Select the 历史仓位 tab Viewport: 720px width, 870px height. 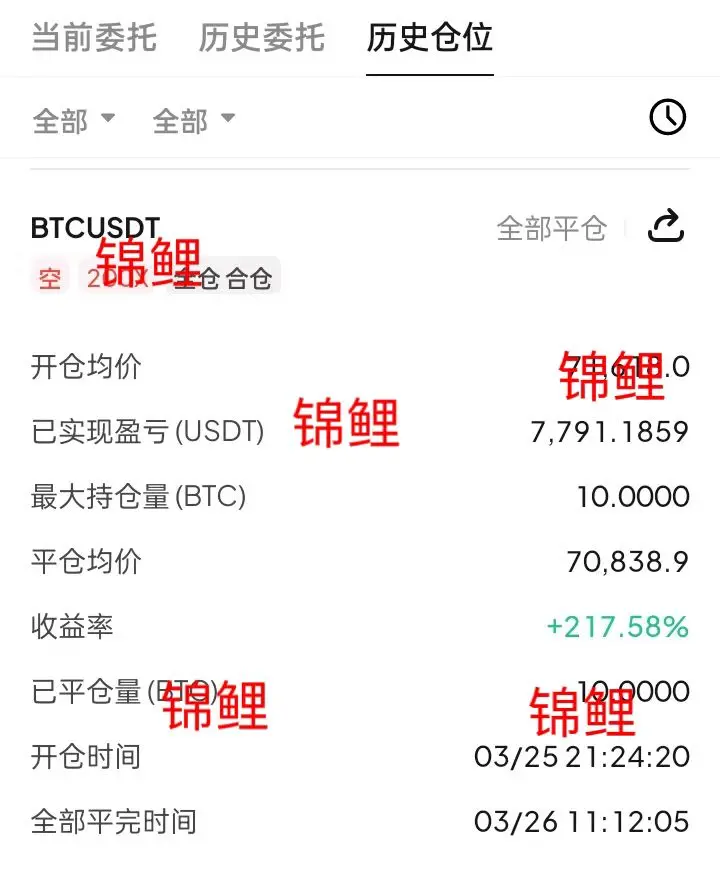coord(429,39)
